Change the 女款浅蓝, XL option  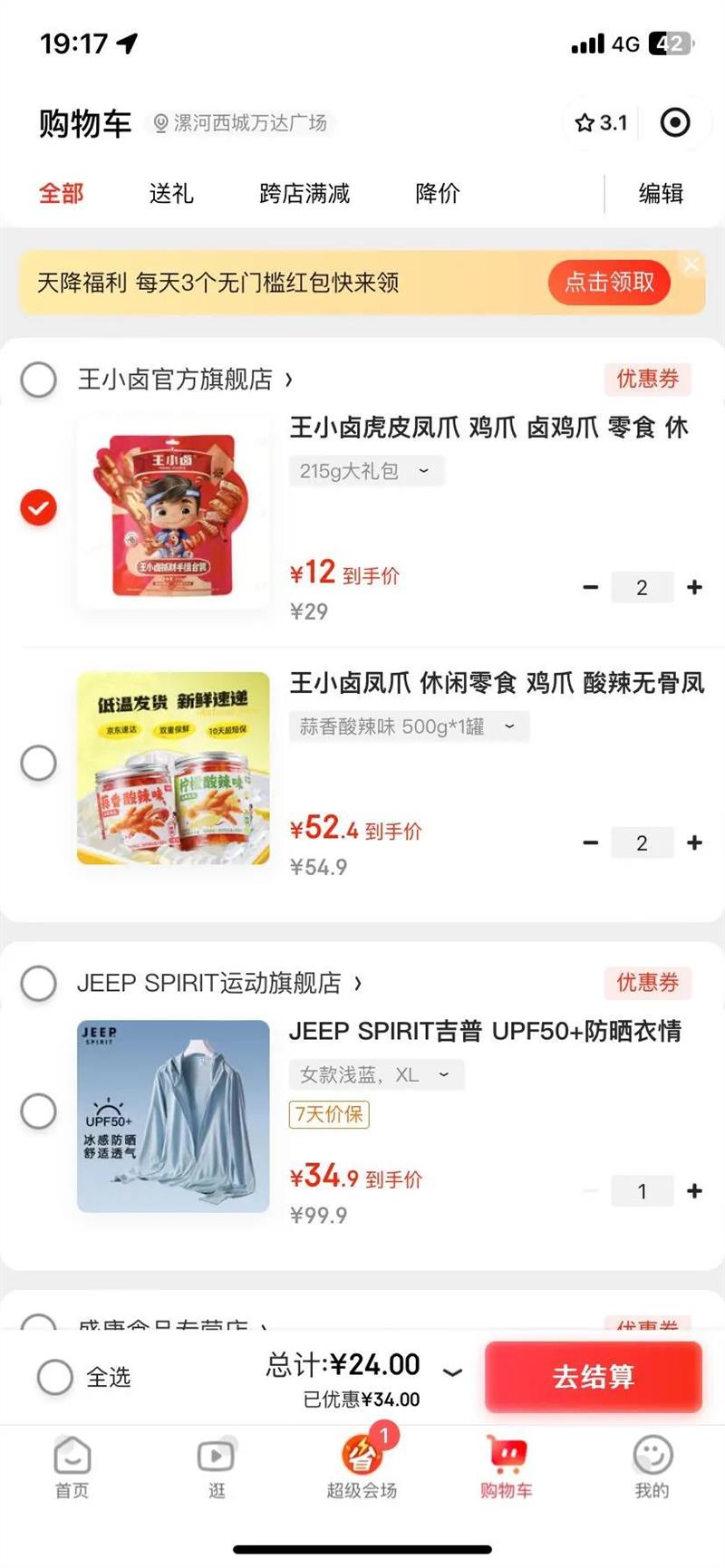[x=375, y=1074]
